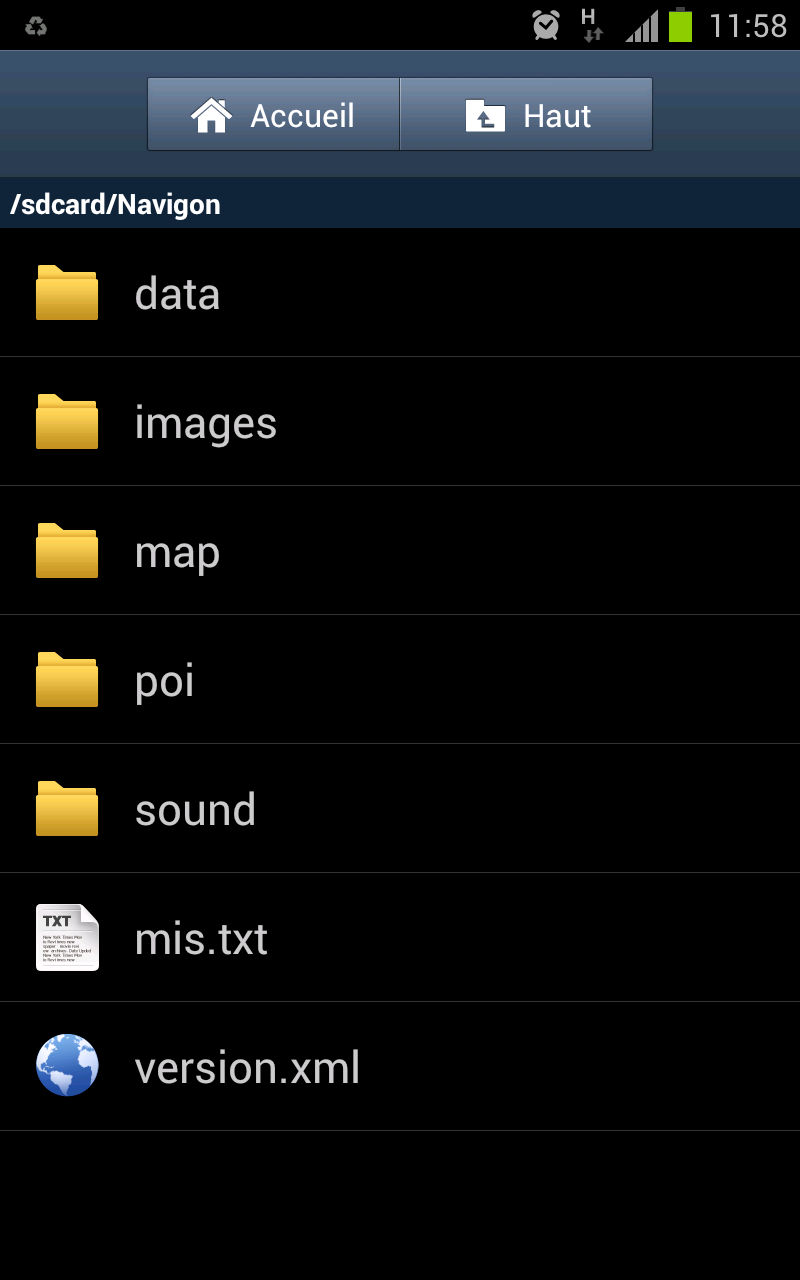Go to Accueil home directory

point(273,115)
